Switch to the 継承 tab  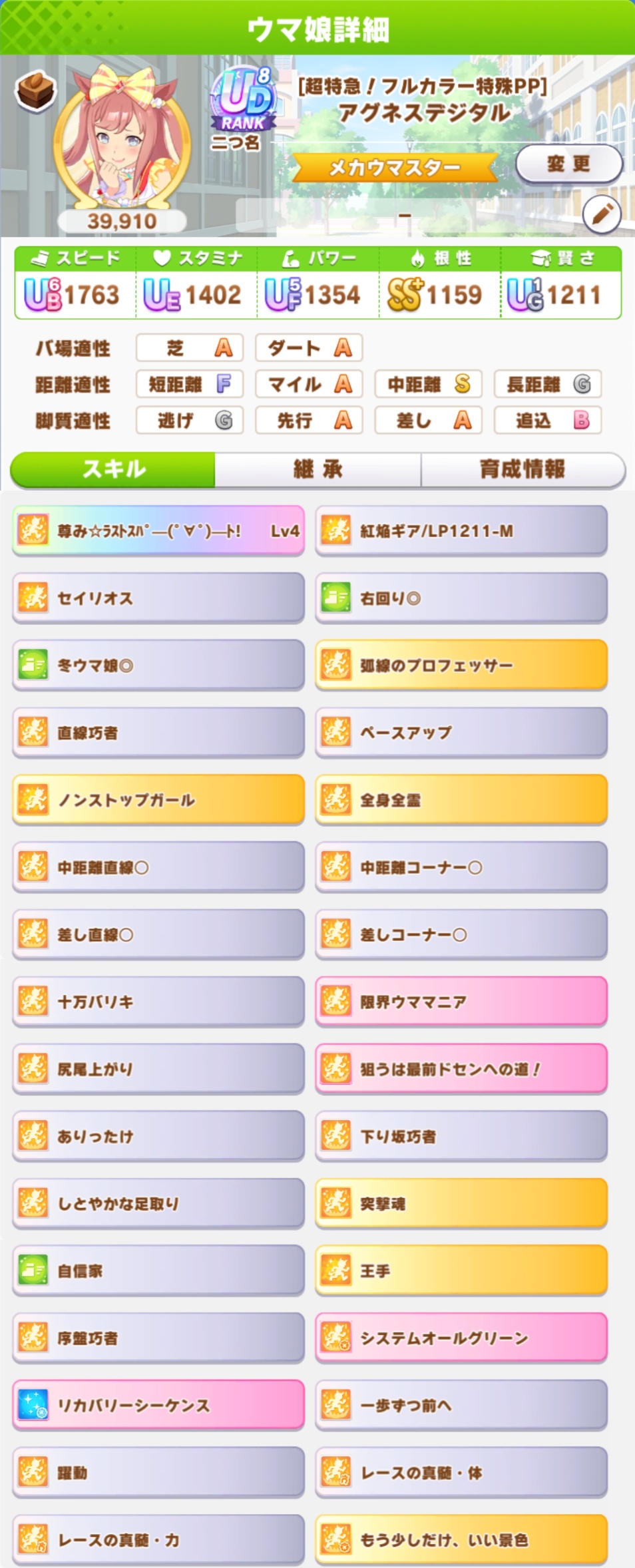317,469
